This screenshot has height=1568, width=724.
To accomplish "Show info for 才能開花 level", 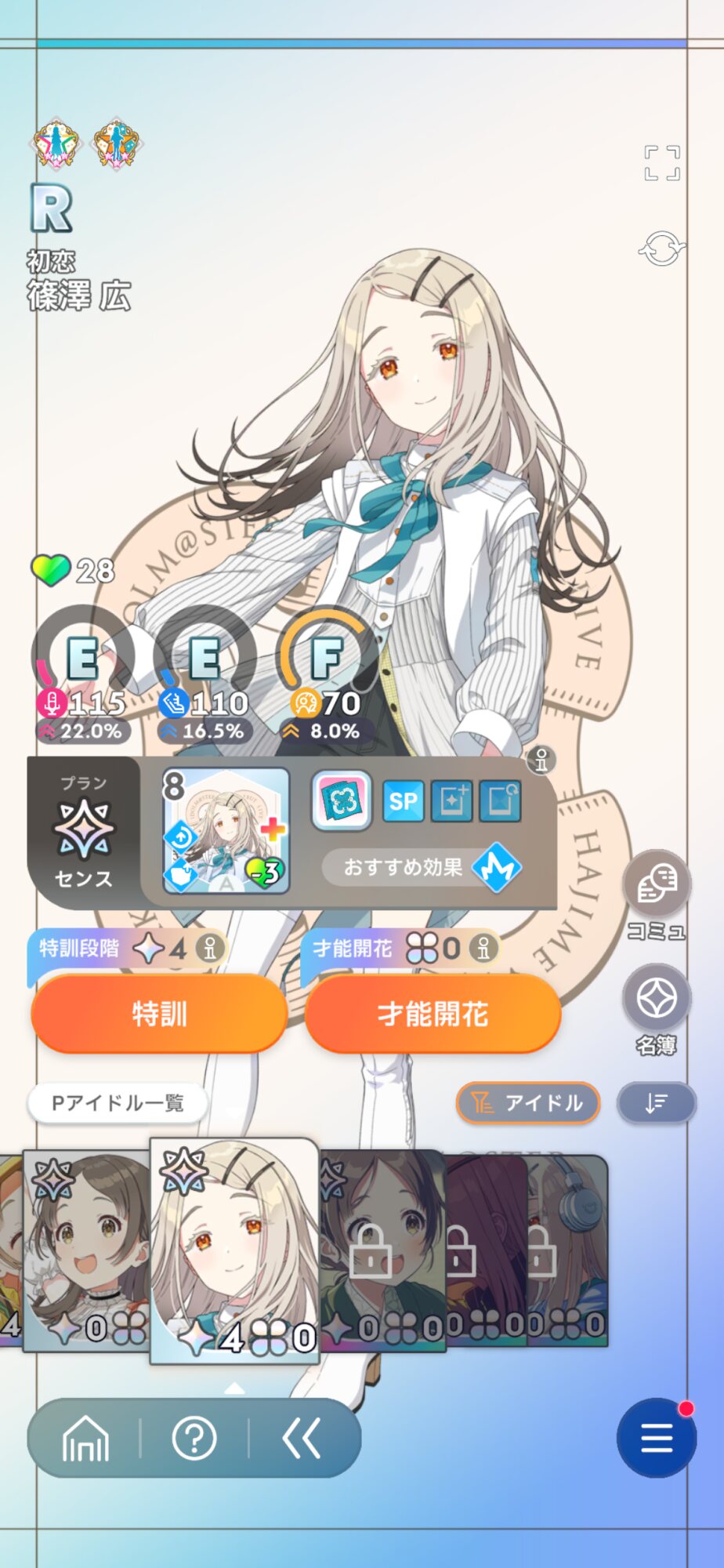I will tap(483, 949).
